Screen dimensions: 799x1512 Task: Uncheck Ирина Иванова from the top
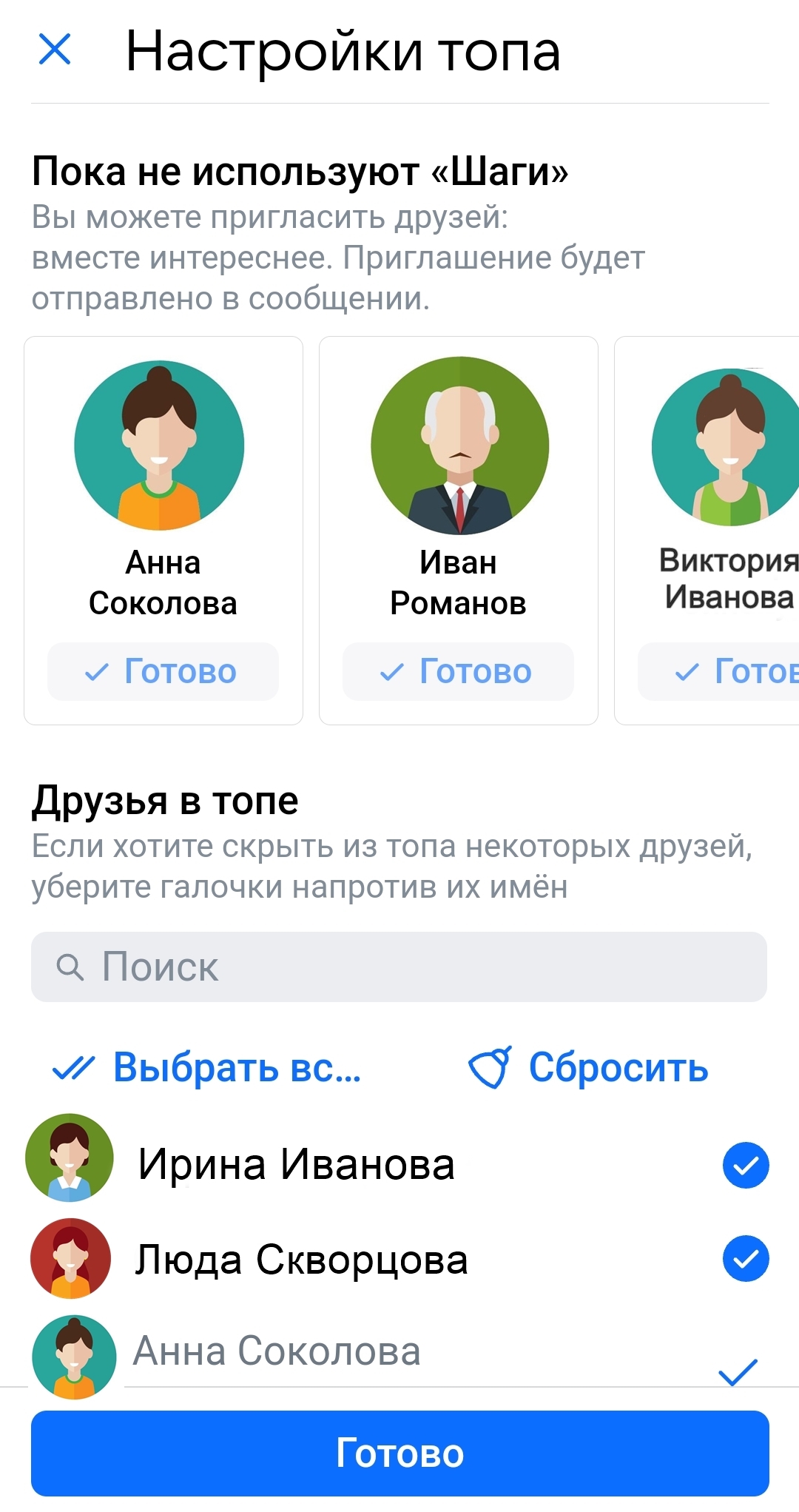(x=745, y=1165)
